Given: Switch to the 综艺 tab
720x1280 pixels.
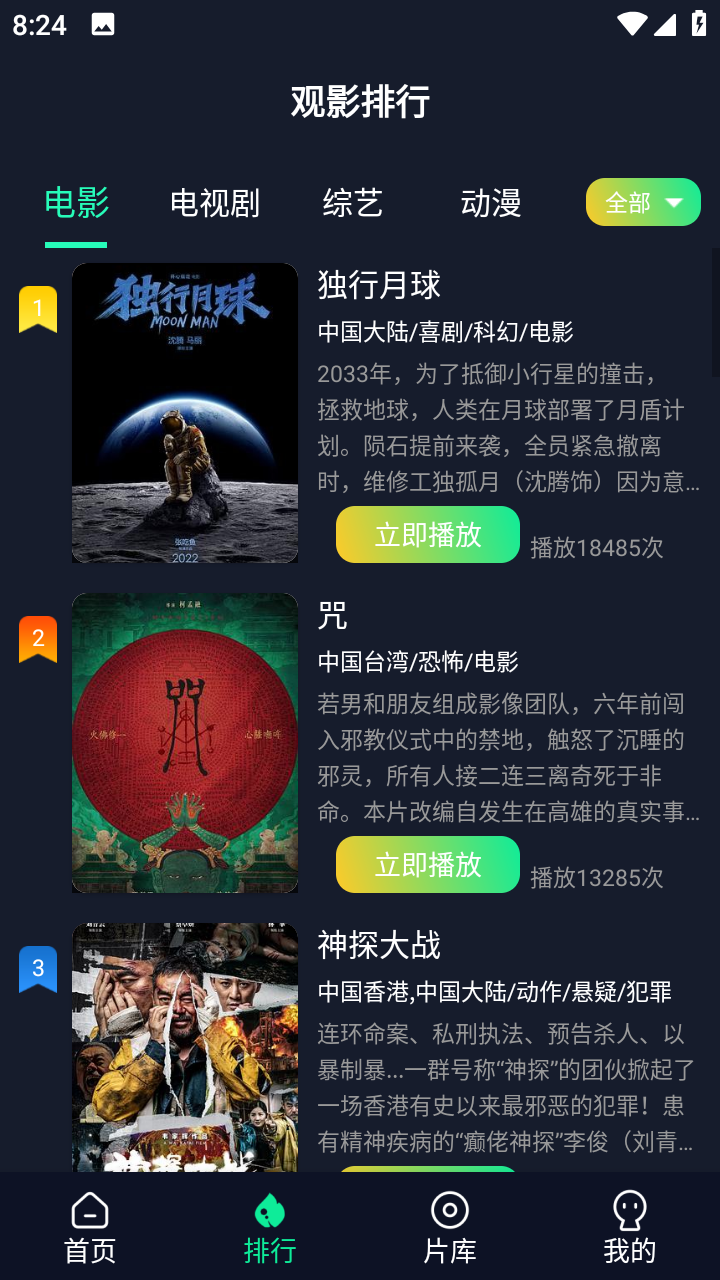Looking at the screenshot, I should (353, 203).
